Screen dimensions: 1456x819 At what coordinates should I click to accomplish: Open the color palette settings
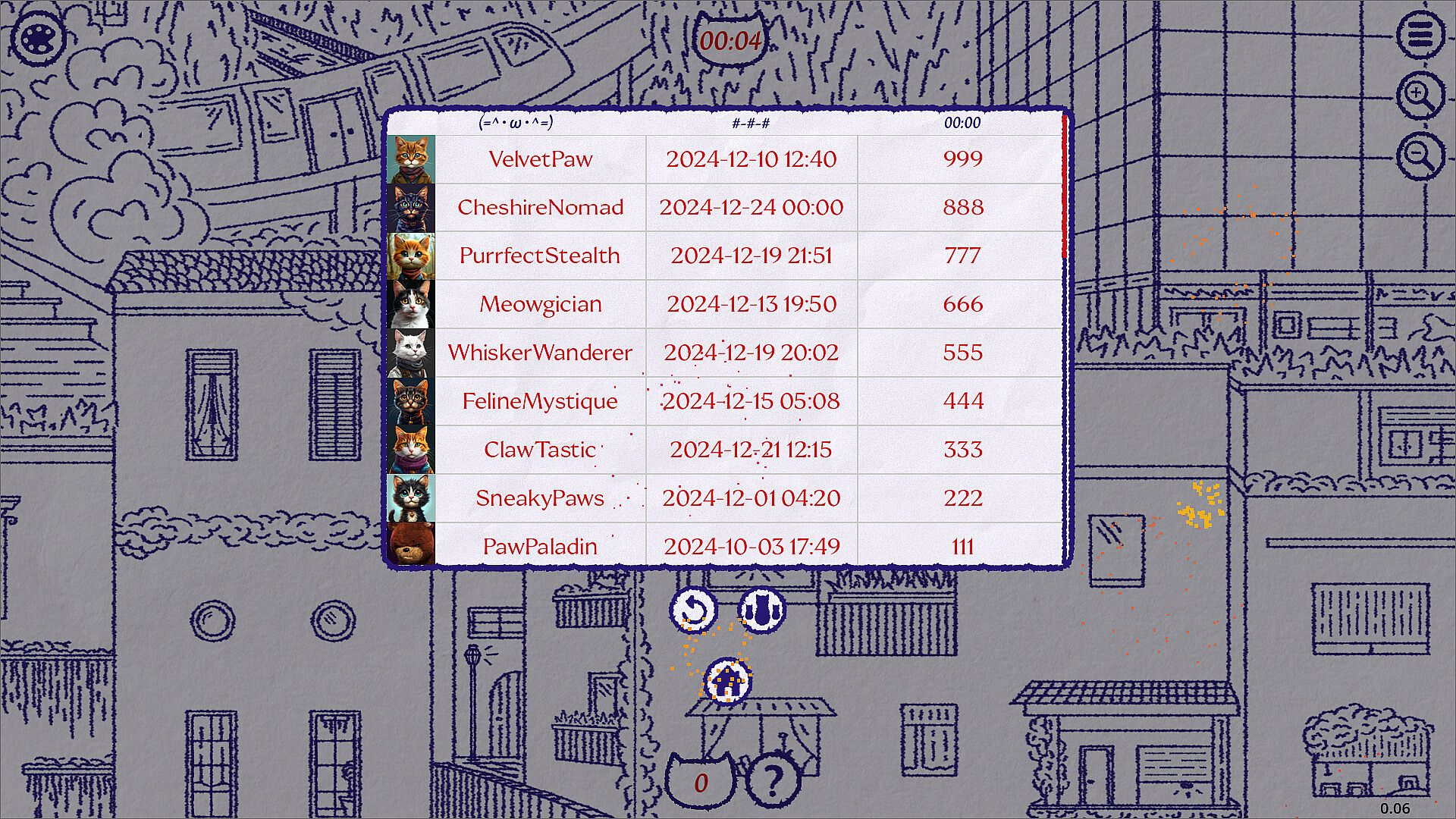click(36, 38)
